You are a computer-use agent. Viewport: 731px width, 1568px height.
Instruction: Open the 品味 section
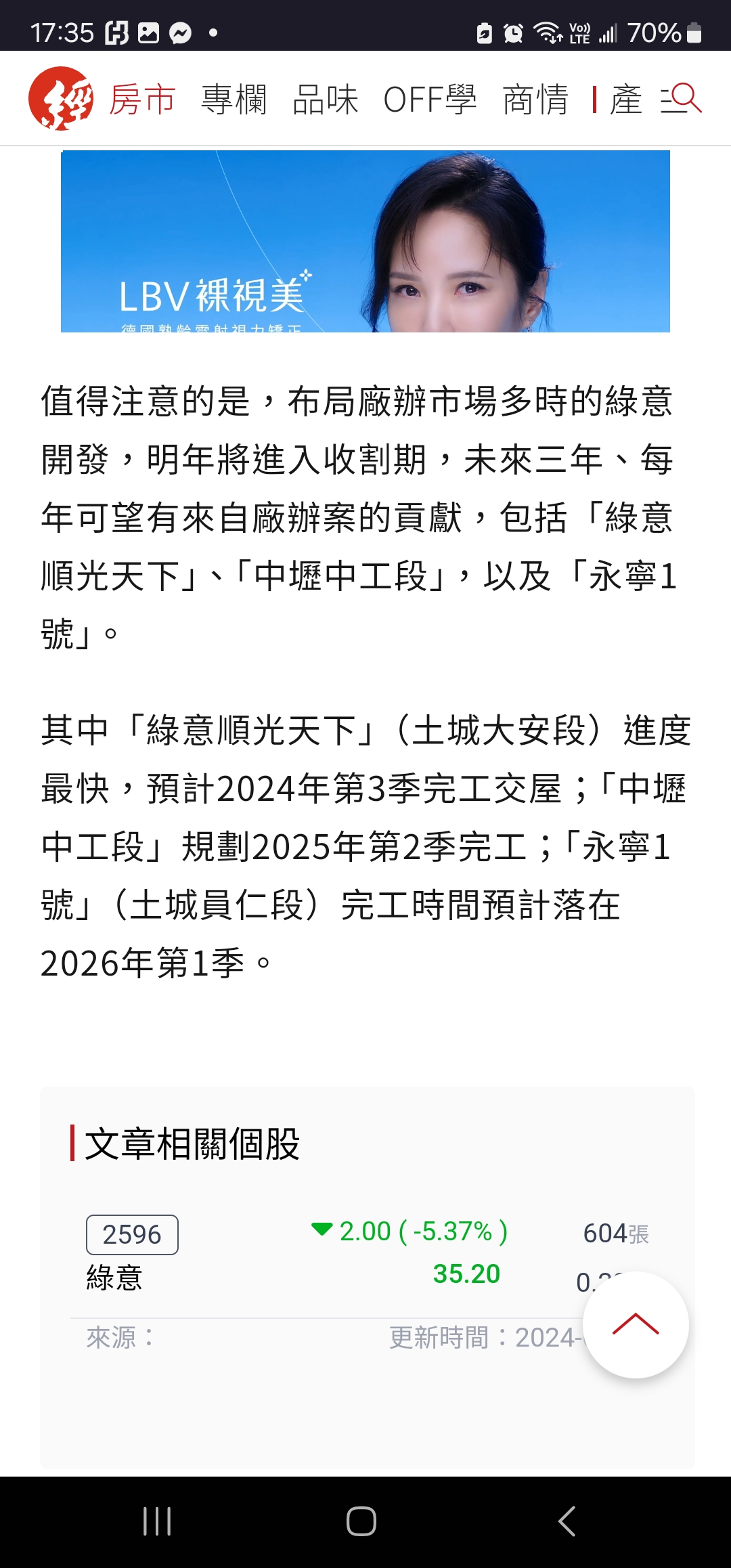pyautogui.click(x=326, y=100)
